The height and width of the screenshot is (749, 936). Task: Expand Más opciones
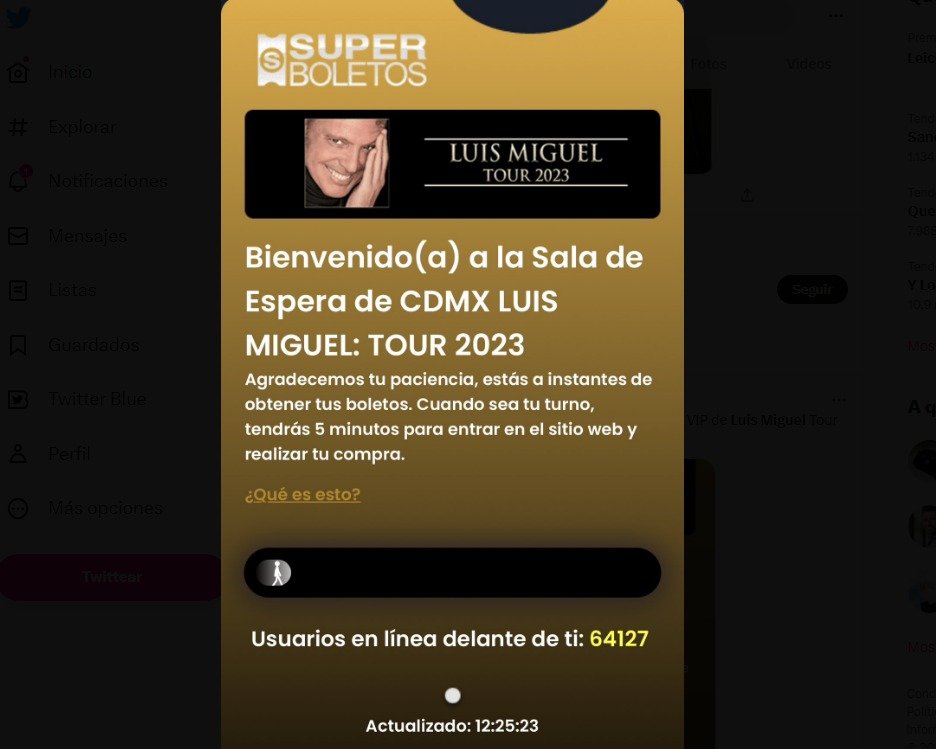click(104, 508)
